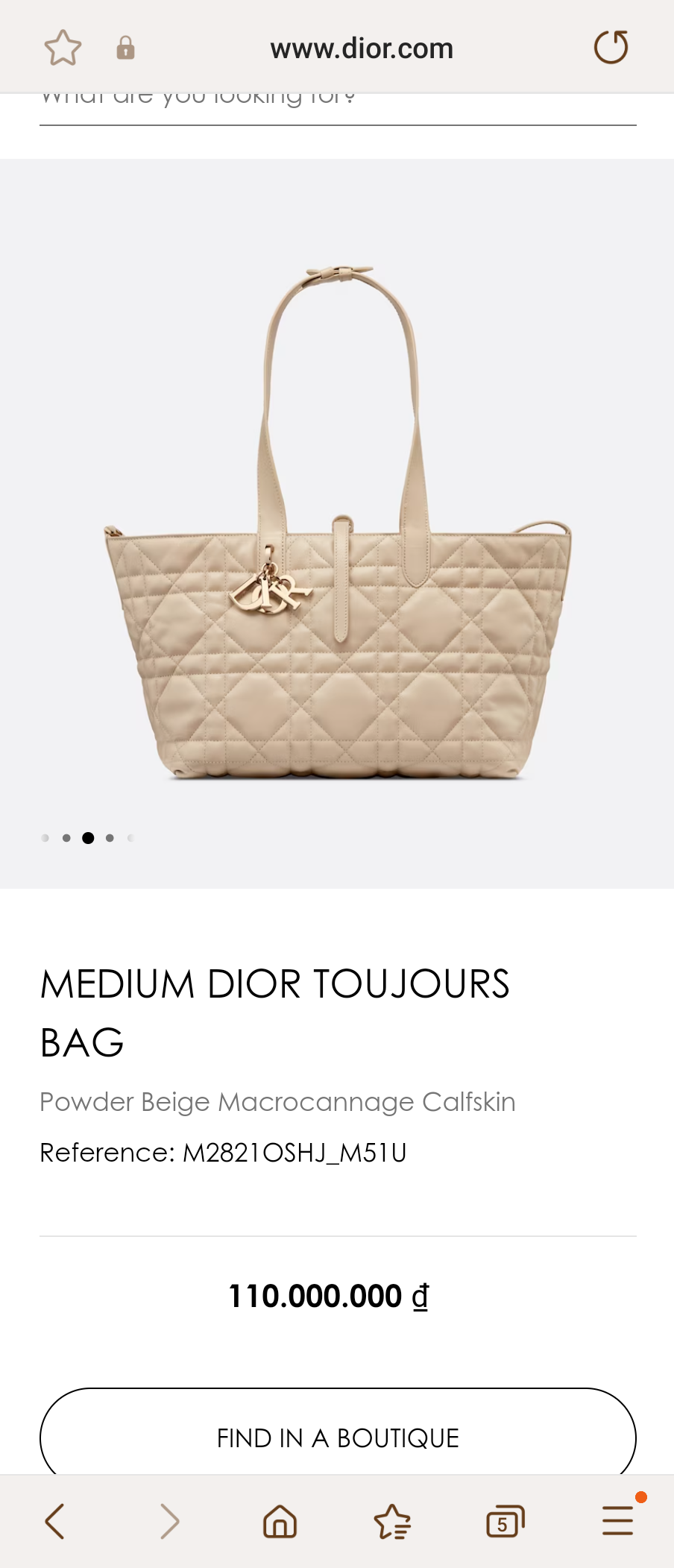Tap the star icon to bookmark this page
Screen dimensions: 674x1568
[63, 46]
